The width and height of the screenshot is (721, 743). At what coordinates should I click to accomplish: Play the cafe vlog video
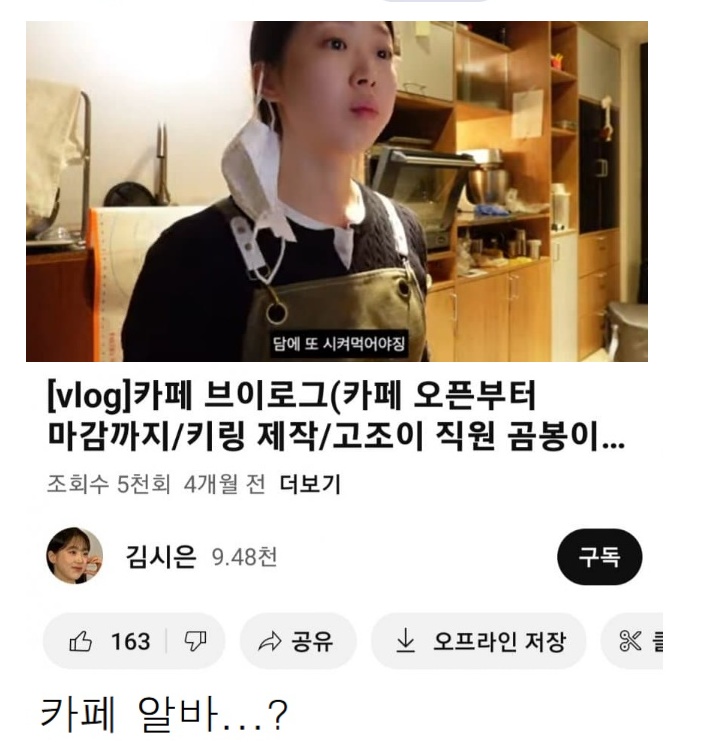[336, 192]
